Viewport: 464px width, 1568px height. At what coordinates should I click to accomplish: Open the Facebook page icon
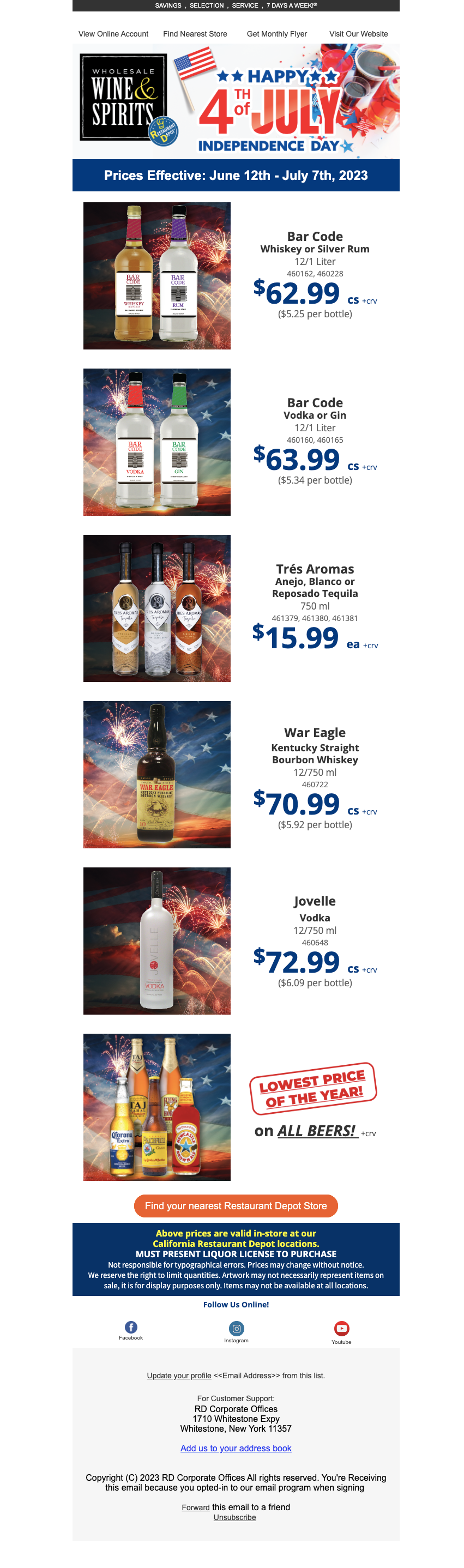tap(131, 1327)
